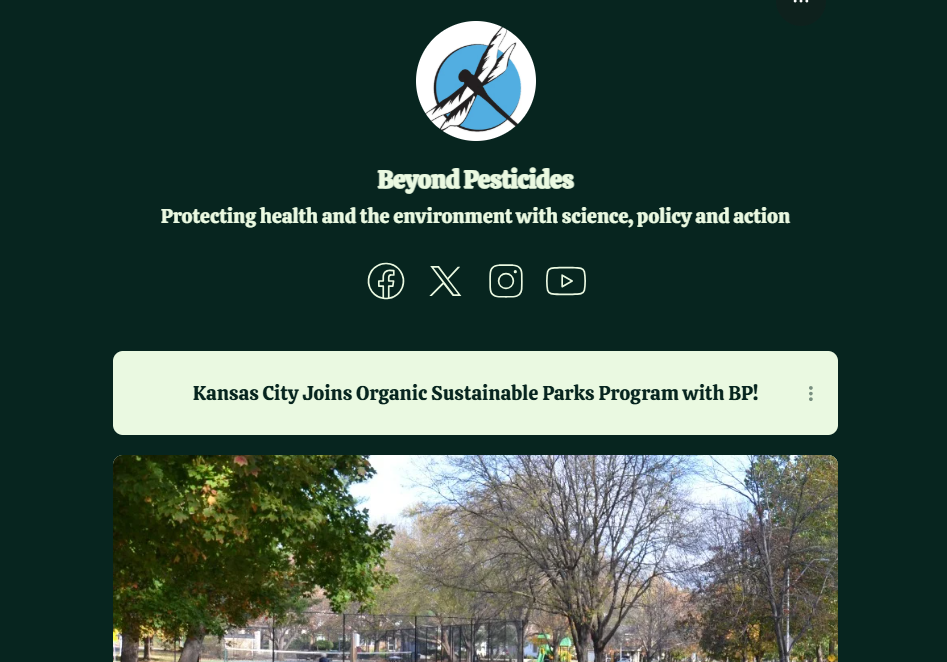
Task: Open Kansas City Organic Sustainable Parks link
Action: pyautogui.click(x=475, y=393)
